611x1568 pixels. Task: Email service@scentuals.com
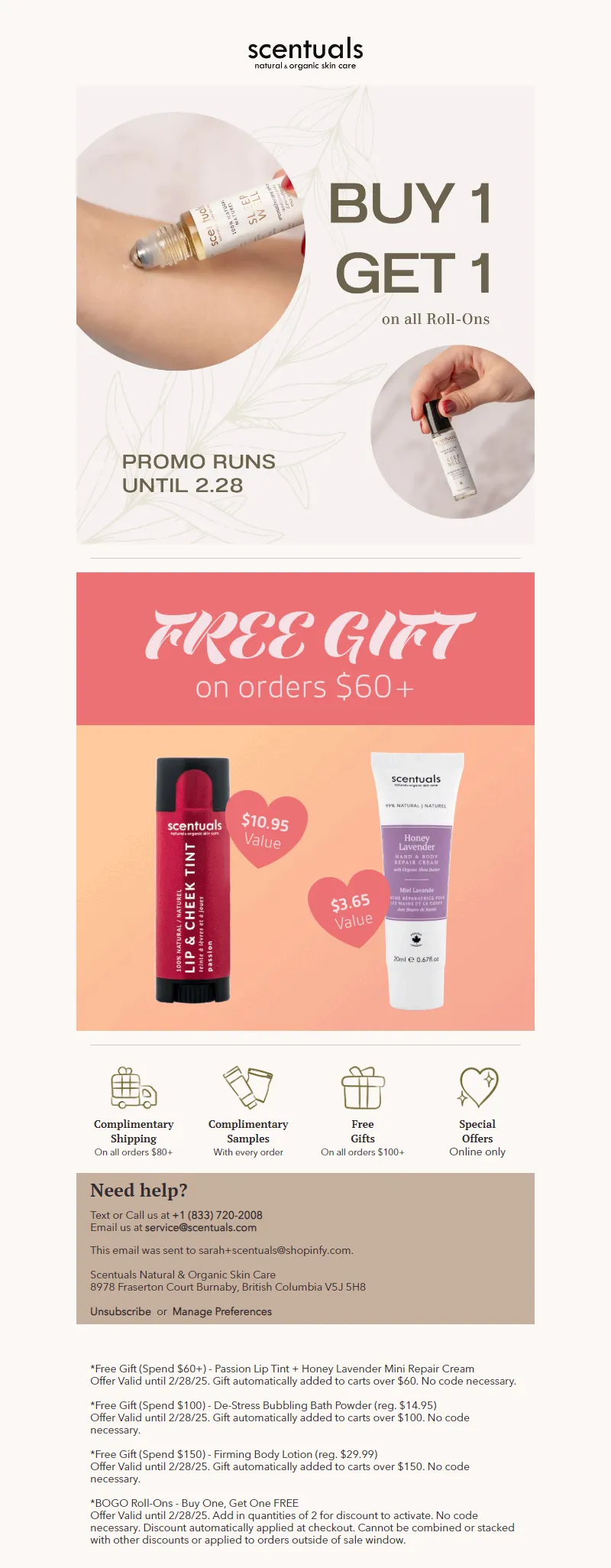pyautogui.click(x=201, y=1227)
